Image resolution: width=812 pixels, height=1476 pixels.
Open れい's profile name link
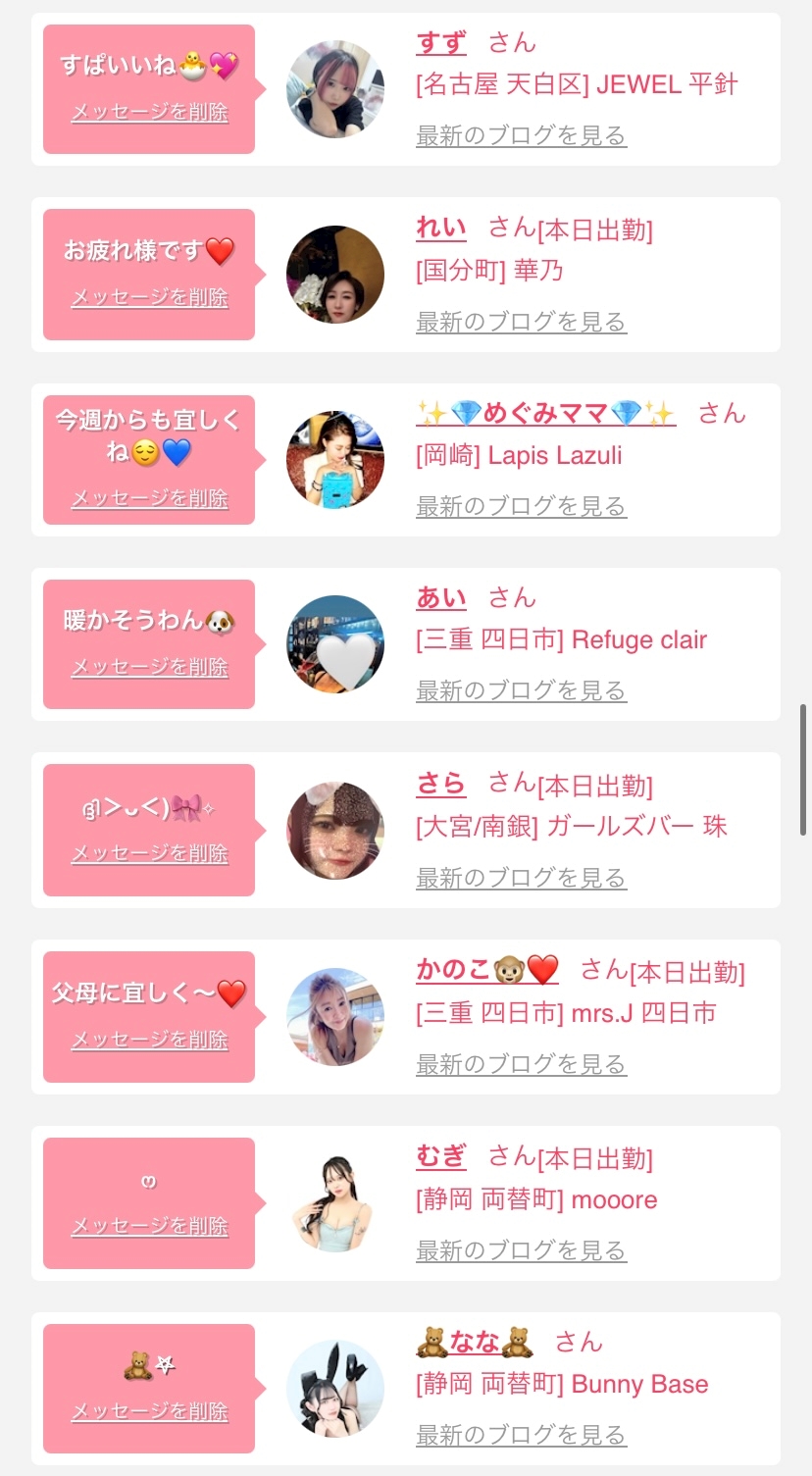point(441,228)
